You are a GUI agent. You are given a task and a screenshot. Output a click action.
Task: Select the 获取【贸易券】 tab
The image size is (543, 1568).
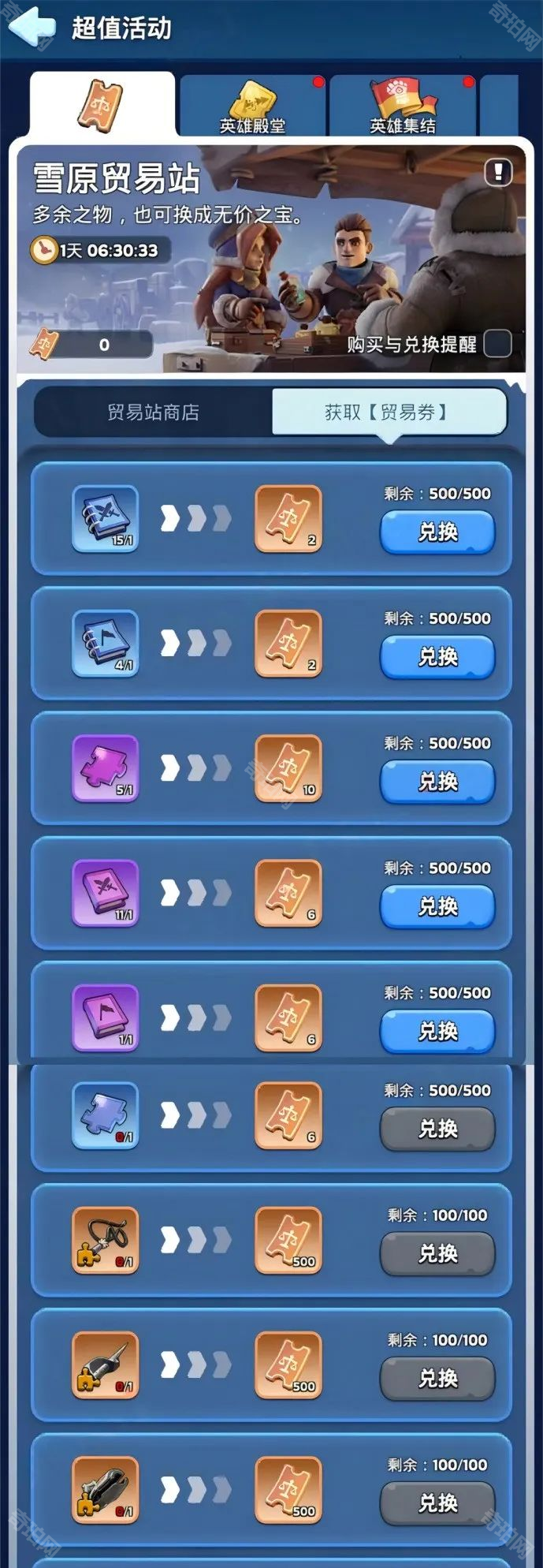387,412
